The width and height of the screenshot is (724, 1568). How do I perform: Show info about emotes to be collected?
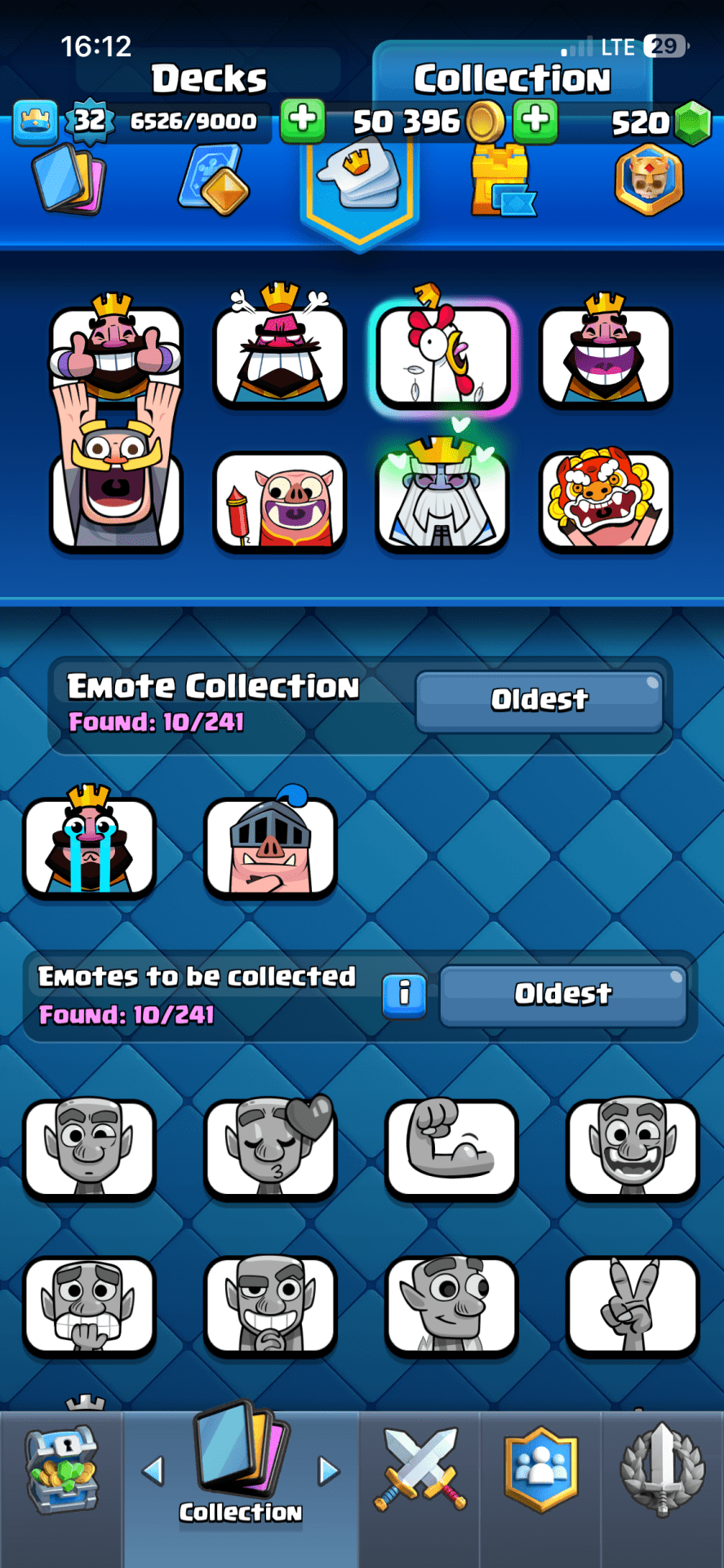click(404, 994)
